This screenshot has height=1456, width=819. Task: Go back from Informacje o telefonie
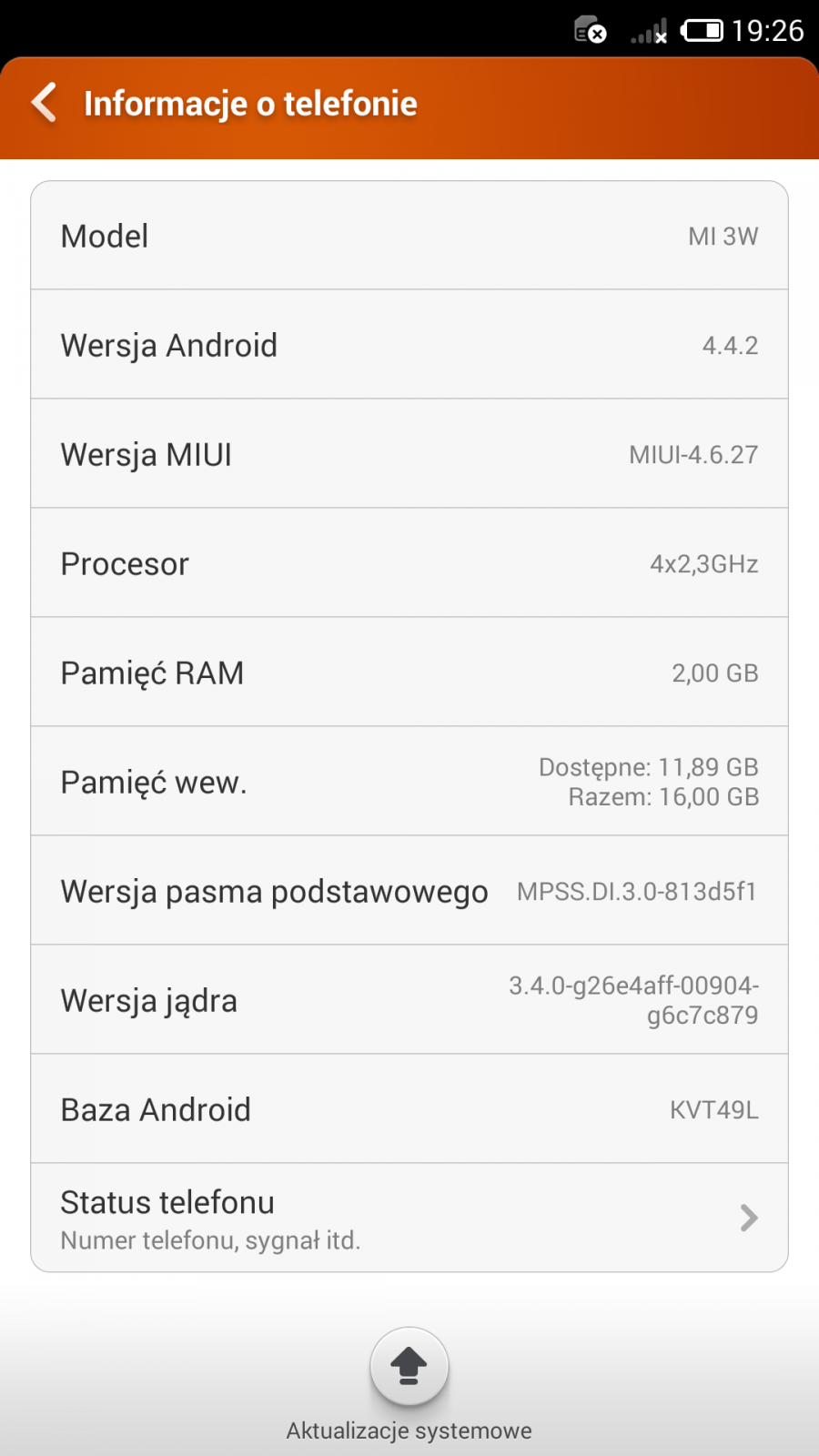click(x=45, y=103)
